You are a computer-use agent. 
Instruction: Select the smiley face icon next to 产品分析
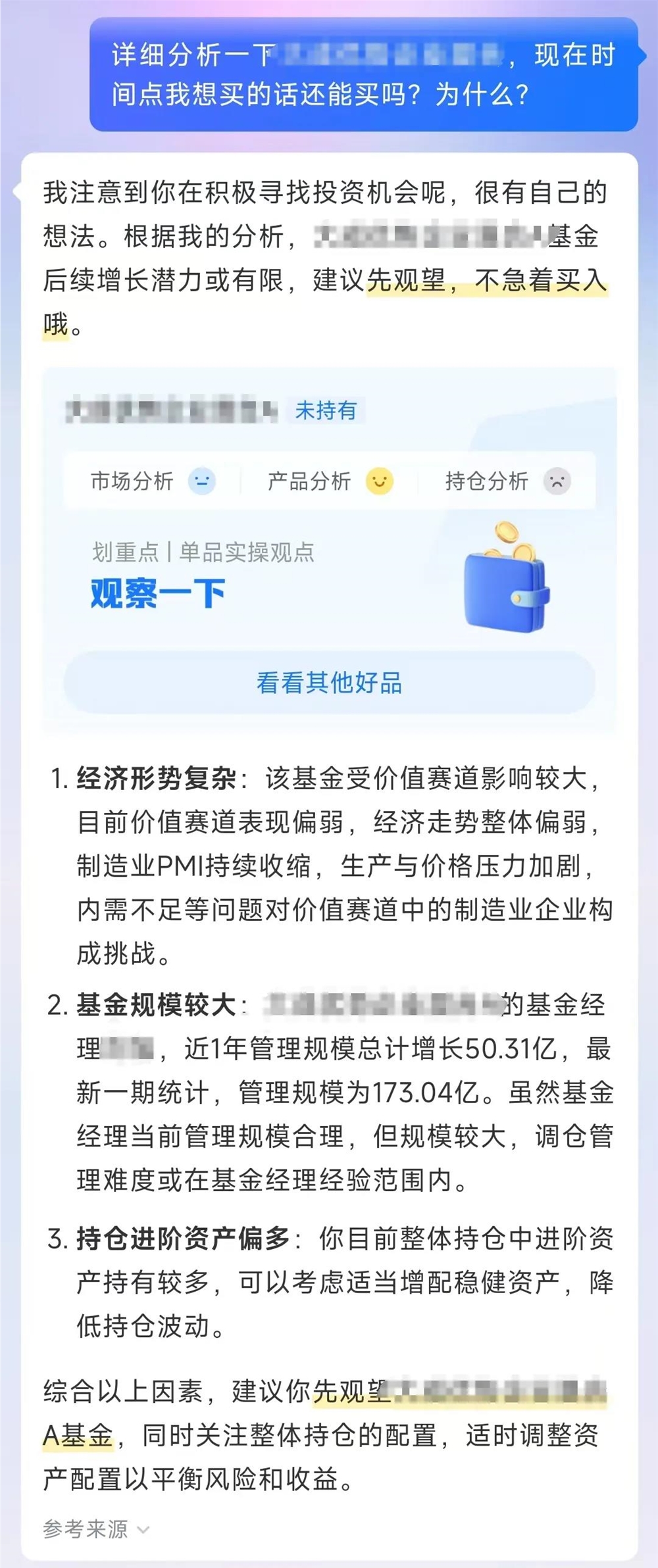380,481
